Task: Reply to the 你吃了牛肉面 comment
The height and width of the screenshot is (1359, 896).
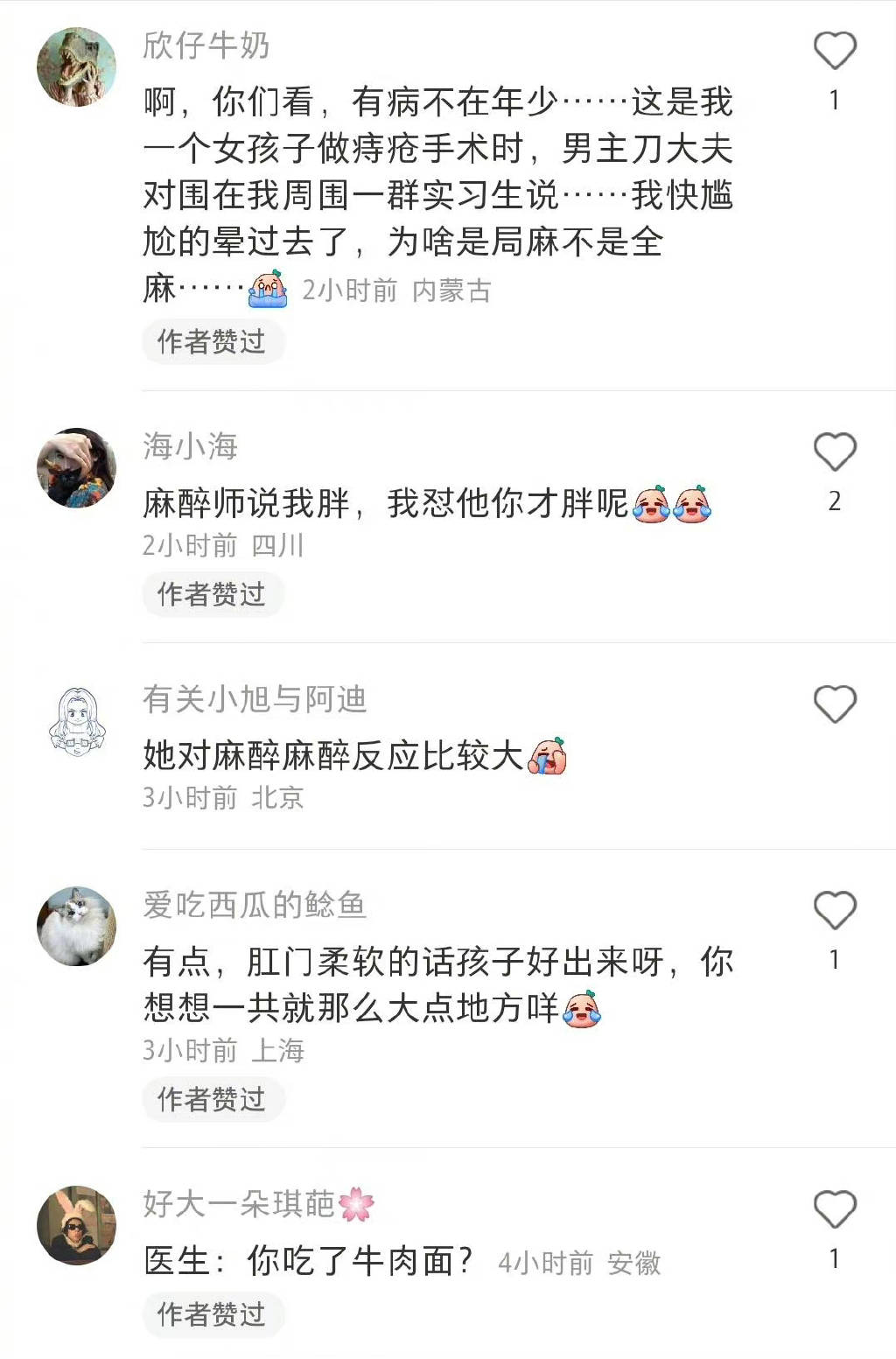Action: tap(309, 1261)
